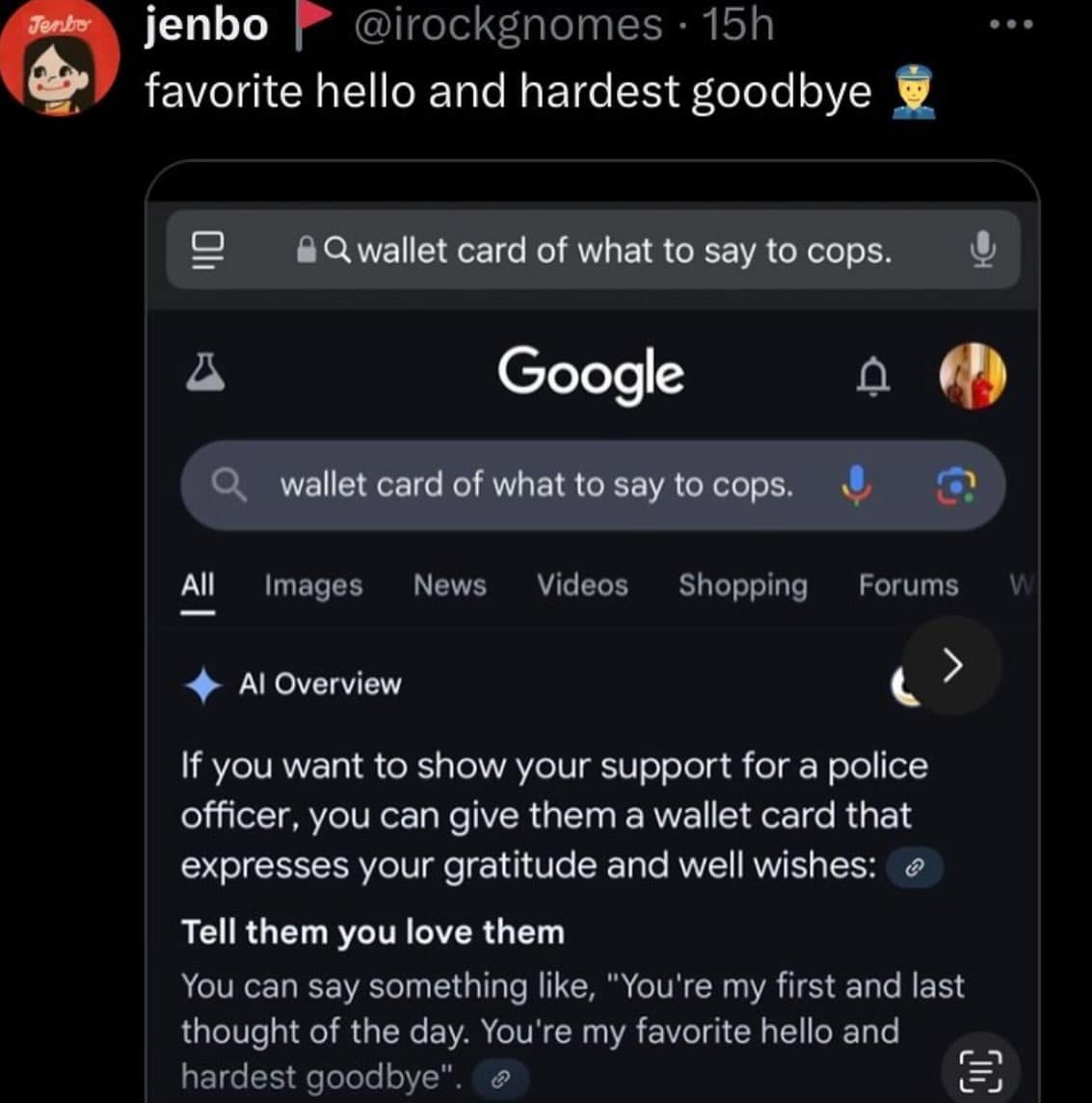Open the @irockgnomes profile name
This screenshot has width=1092, height=1103.
pyautogui.click(x=508, y=25)
